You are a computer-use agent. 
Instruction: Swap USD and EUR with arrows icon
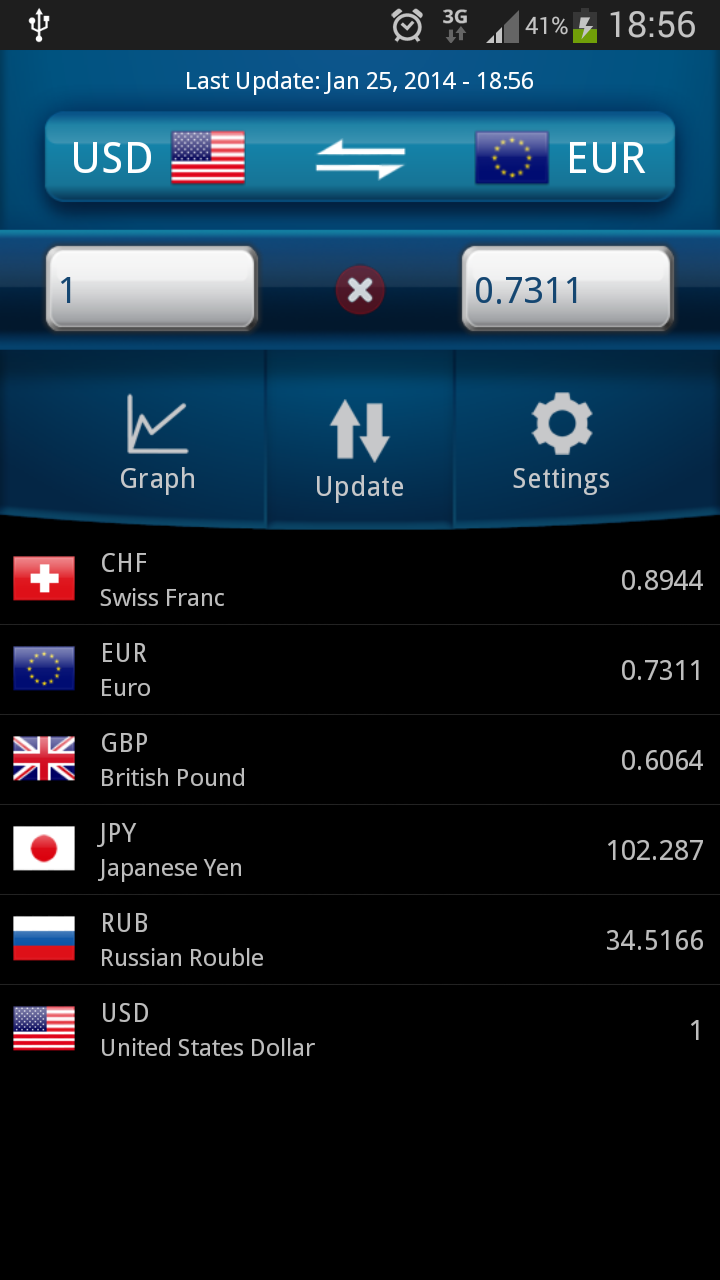360,158
